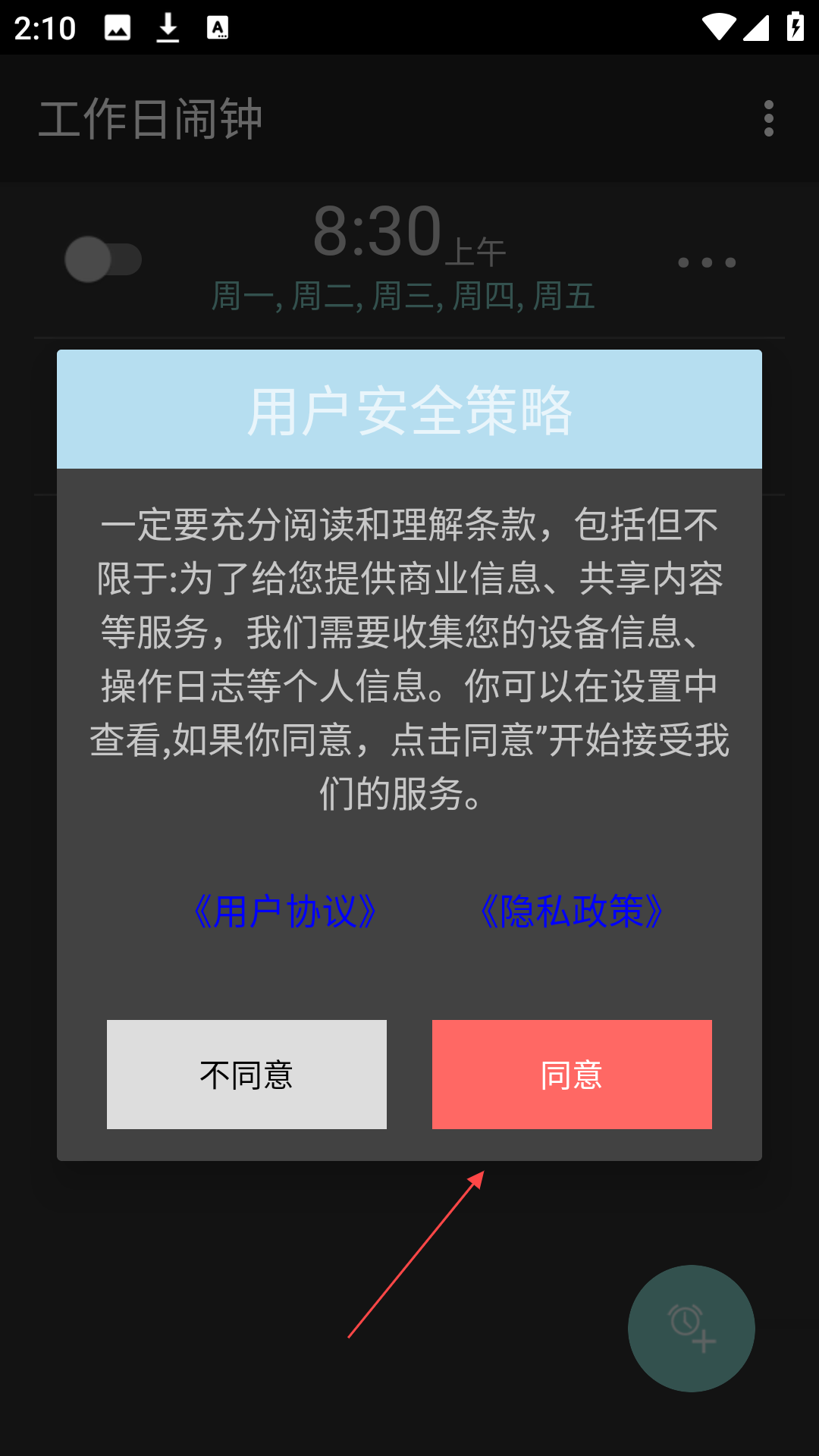Tap the 同意 button to accept
819x1456 pixels.
(572, 1074)
